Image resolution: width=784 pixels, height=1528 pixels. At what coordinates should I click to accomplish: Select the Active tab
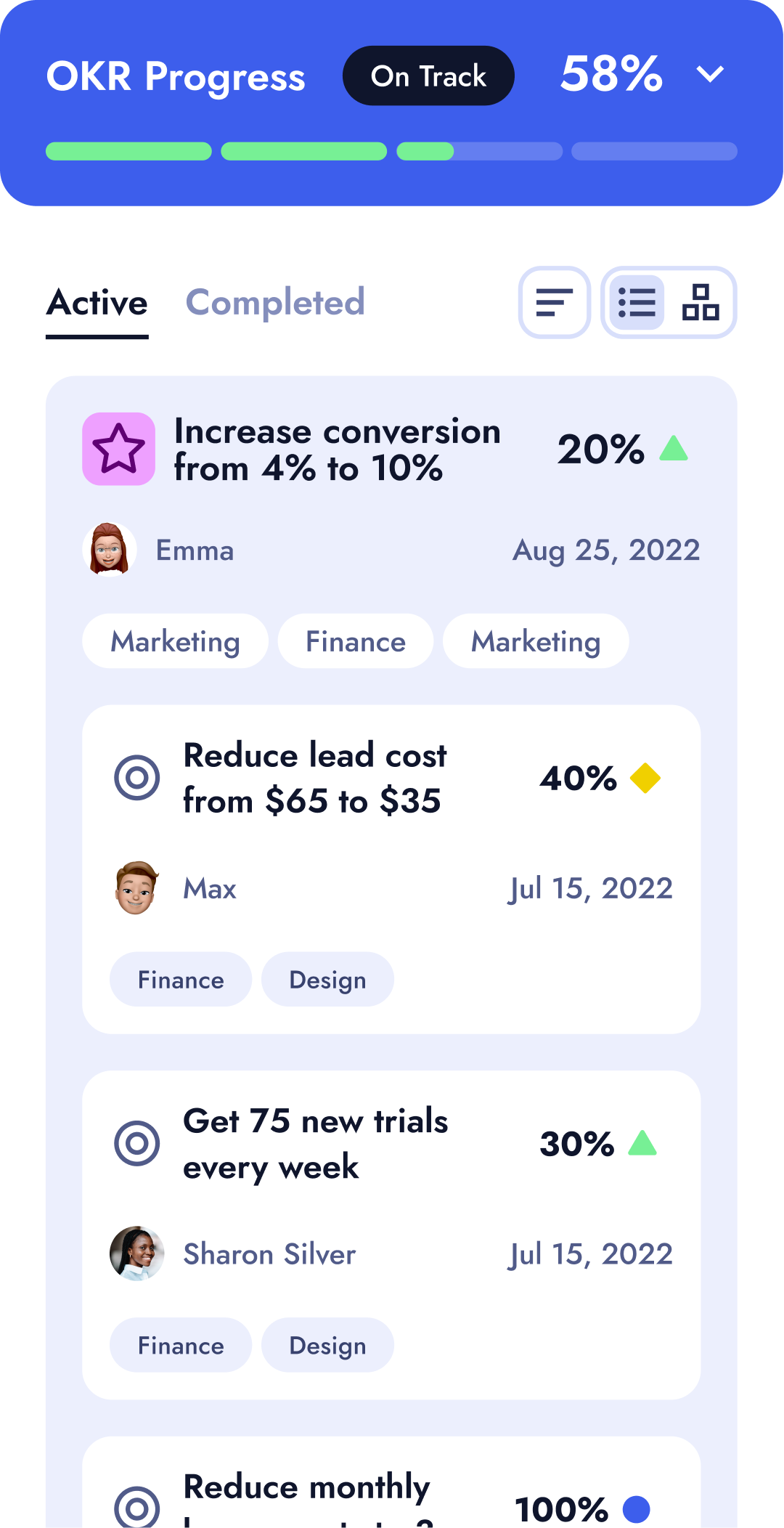[97, 303]
